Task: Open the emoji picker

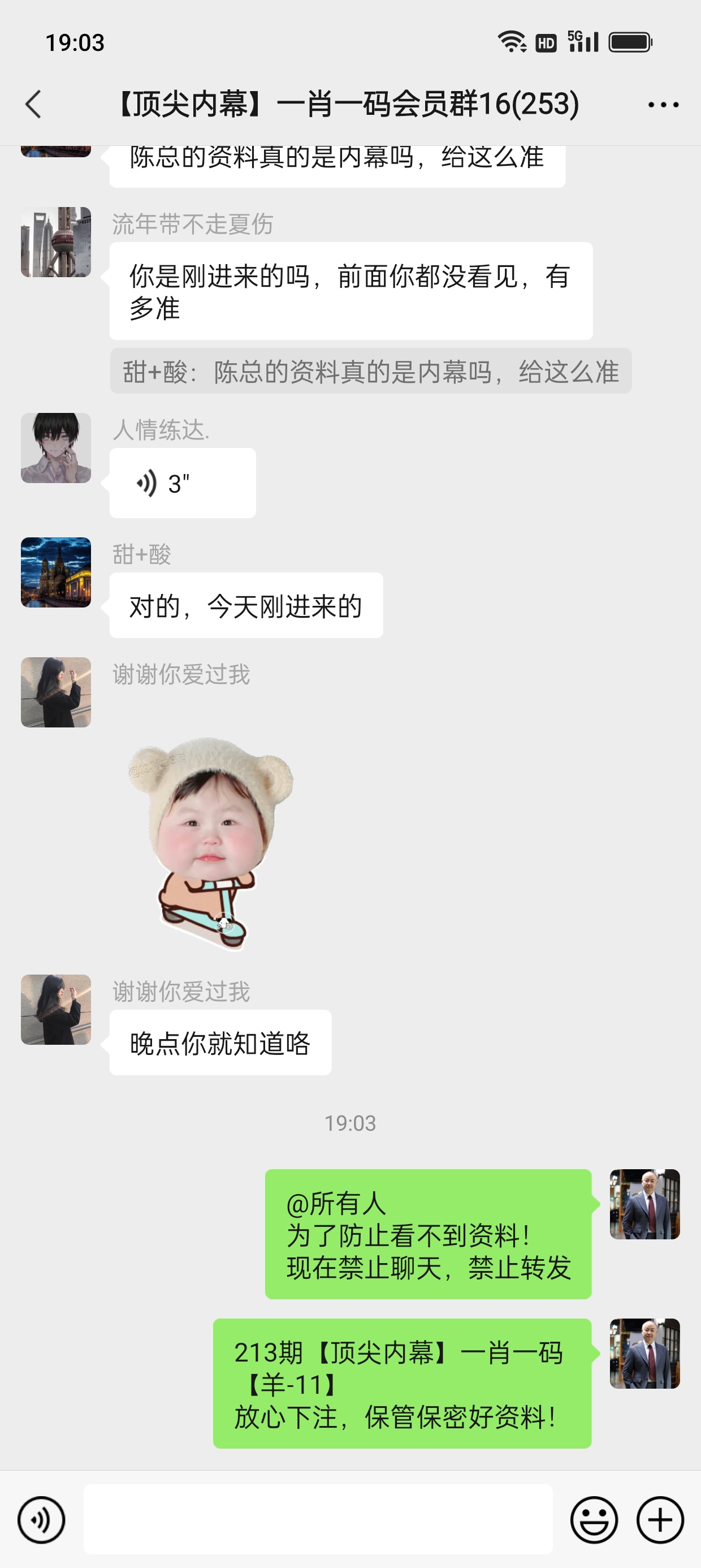Action: coord(593,1520)
